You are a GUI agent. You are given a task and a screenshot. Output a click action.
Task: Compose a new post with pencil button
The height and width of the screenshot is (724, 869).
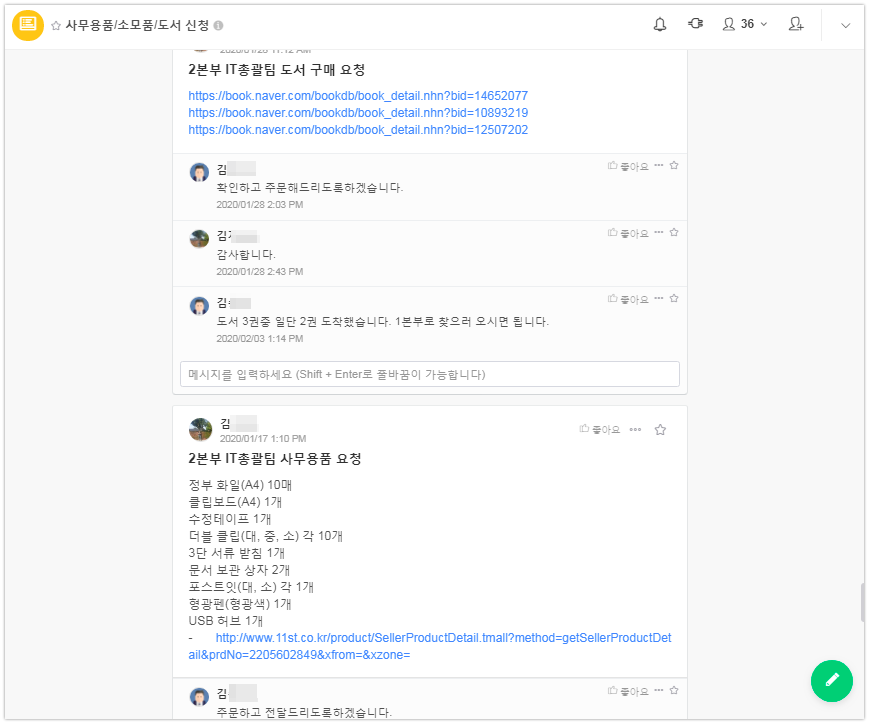pos(831,681)
